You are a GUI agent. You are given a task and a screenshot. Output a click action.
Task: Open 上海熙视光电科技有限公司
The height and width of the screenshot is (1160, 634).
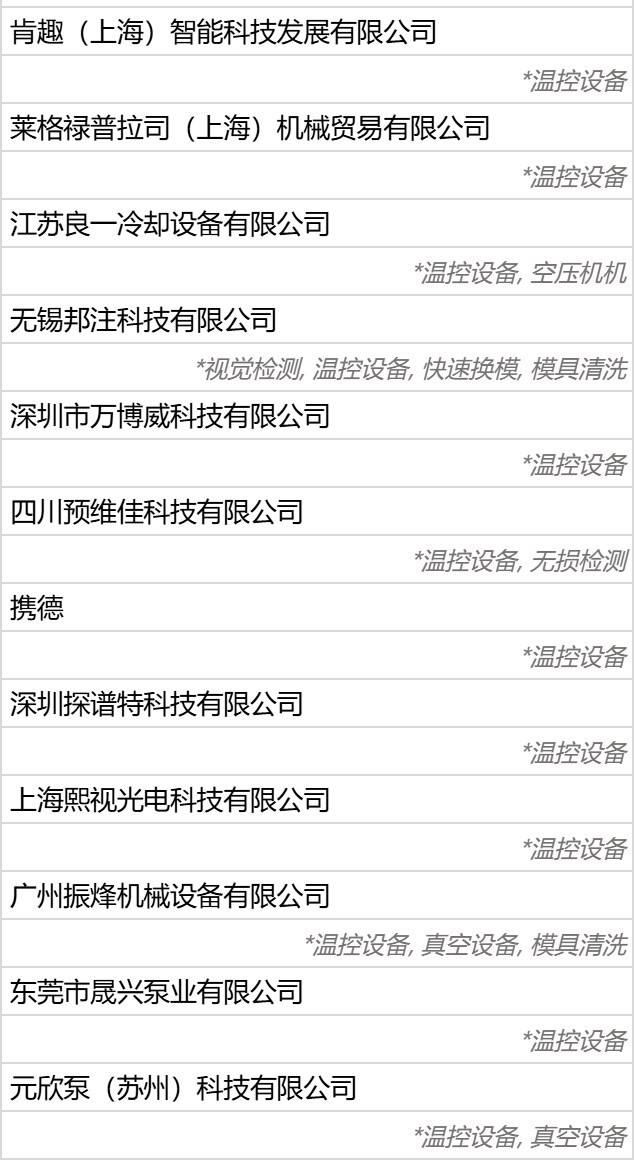pos(169,800)
